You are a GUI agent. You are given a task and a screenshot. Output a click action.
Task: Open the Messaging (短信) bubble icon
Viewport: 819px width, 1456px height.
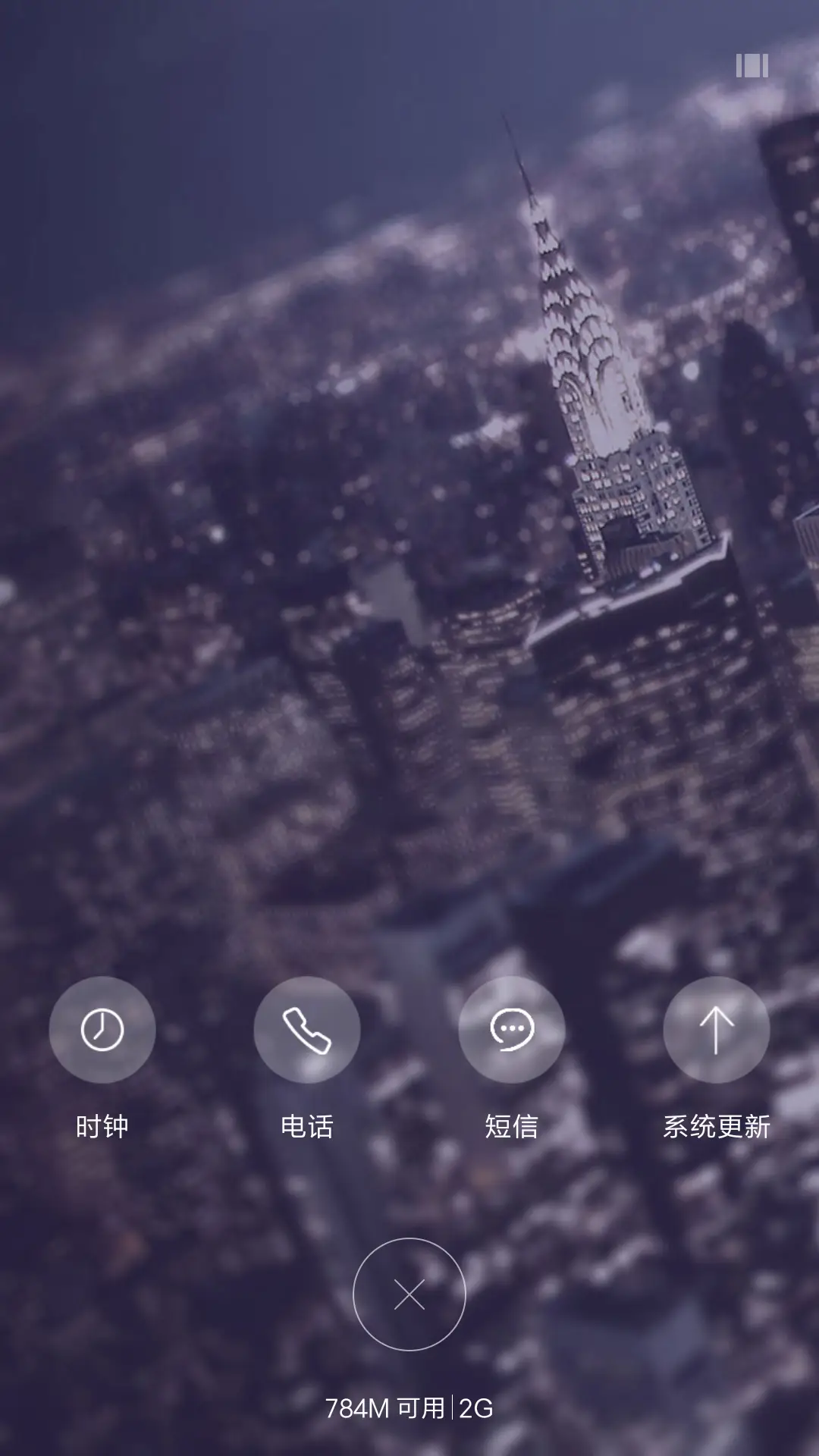[x=512, y=1029]
